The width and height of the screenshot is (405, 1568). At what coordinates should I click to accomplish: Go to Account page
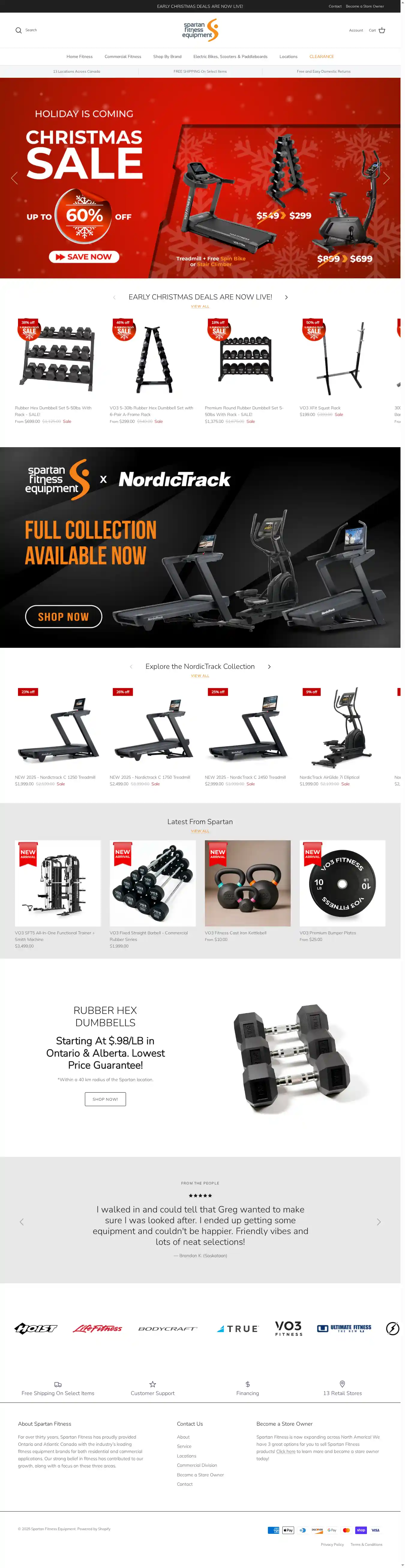point(356,30)
